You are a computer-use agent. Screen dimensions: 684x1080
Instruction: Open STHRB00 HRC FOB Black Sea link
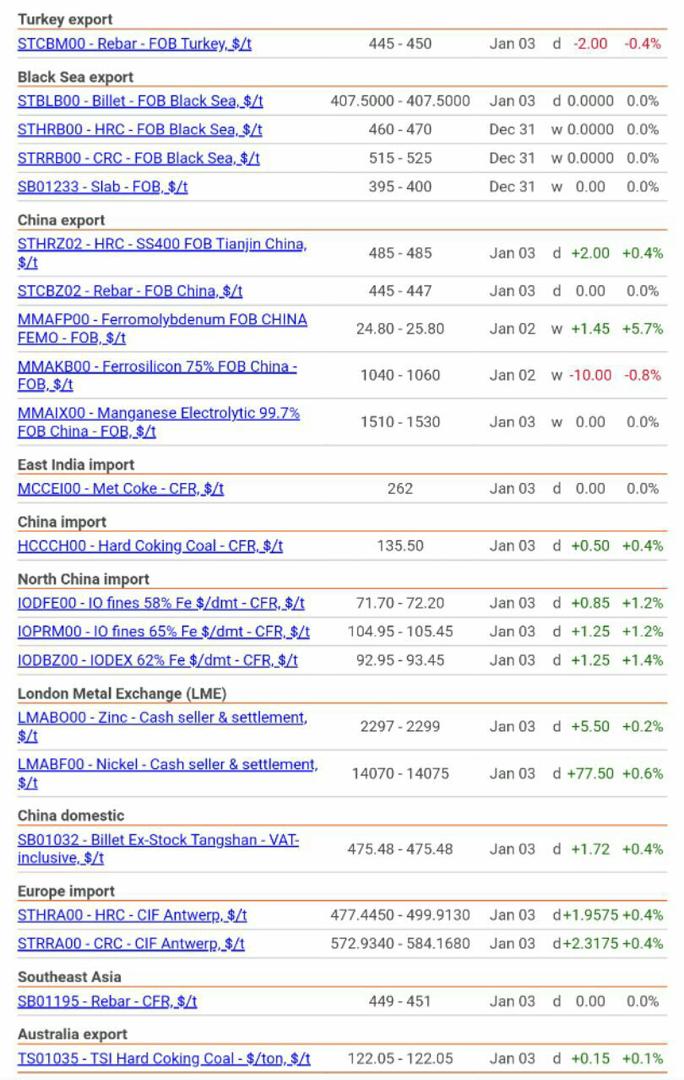[140, 129]
